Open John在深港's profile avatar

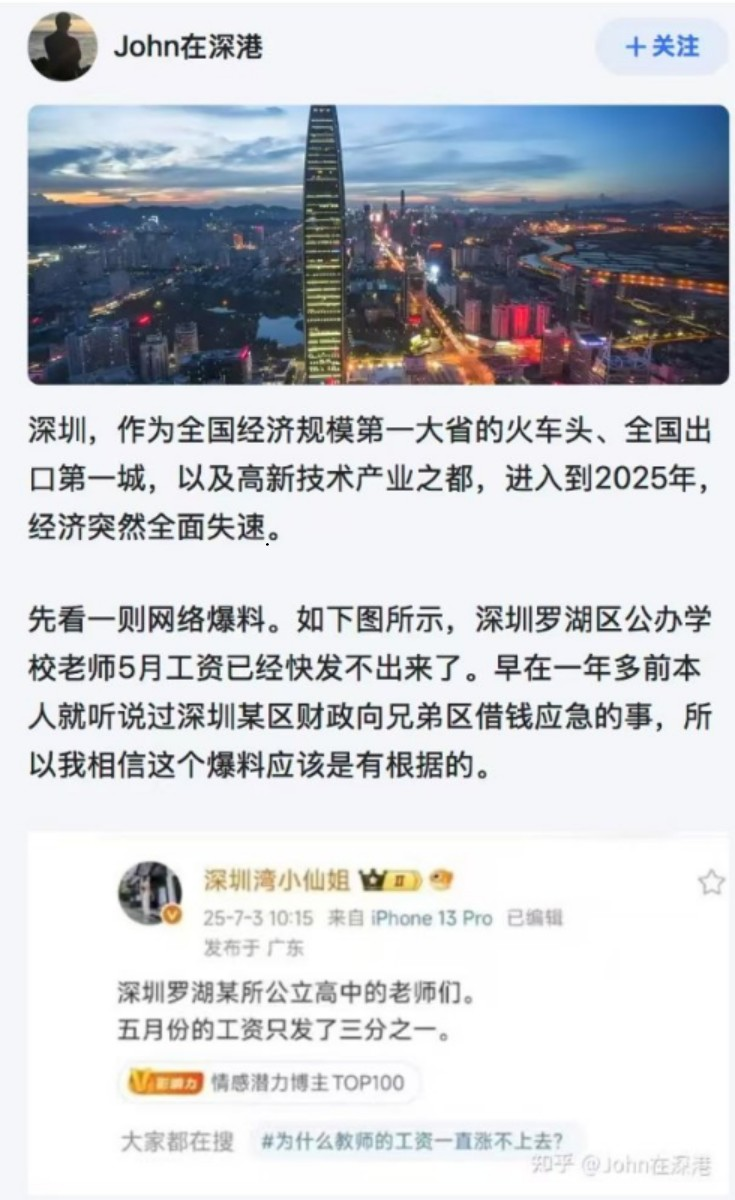click(63, 47)
